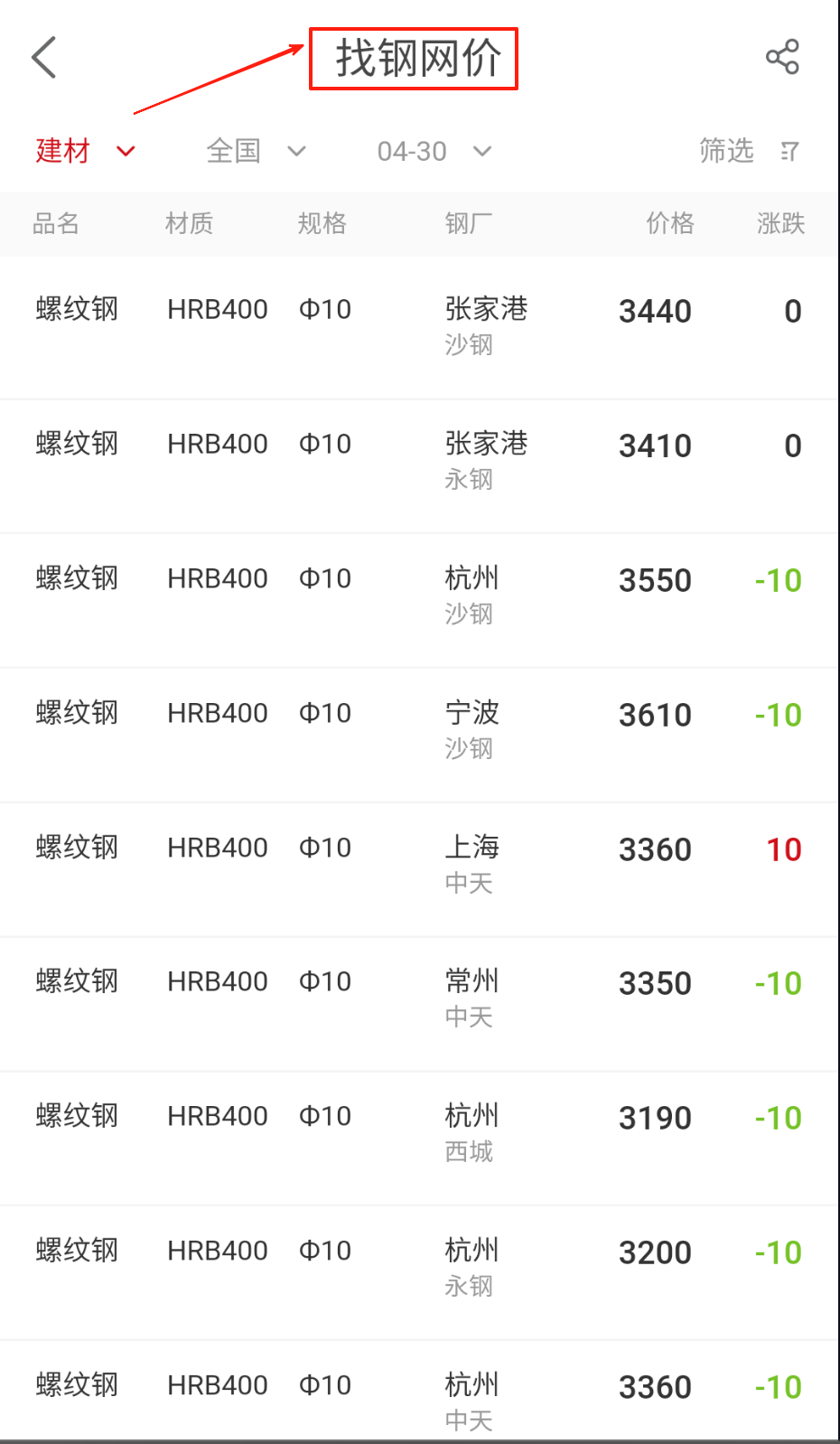Expand the 建材 category dropdown
The image size is (840, 1444).
(85, 151)
